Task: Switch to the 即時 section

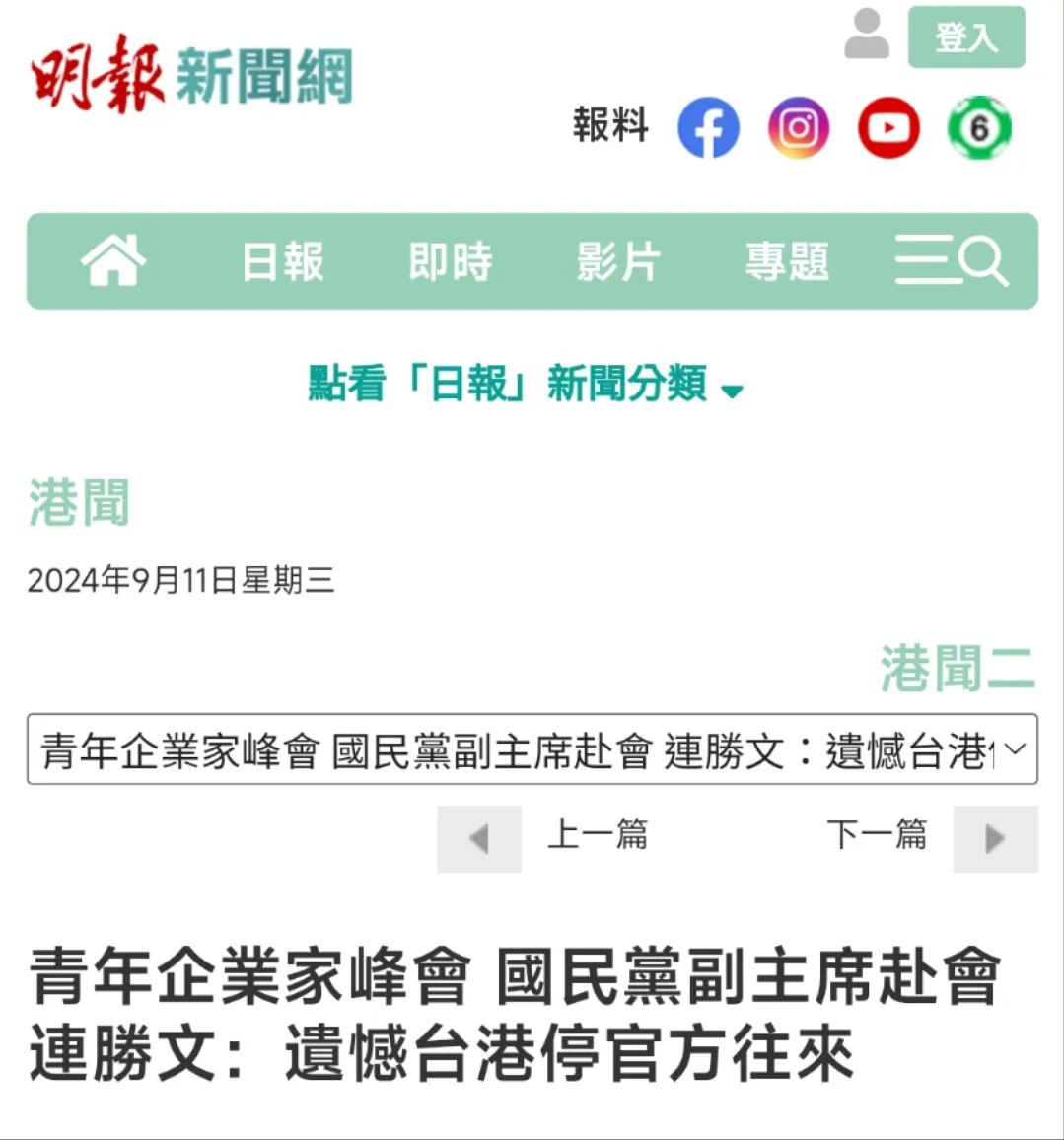Action: click(451, 262)
